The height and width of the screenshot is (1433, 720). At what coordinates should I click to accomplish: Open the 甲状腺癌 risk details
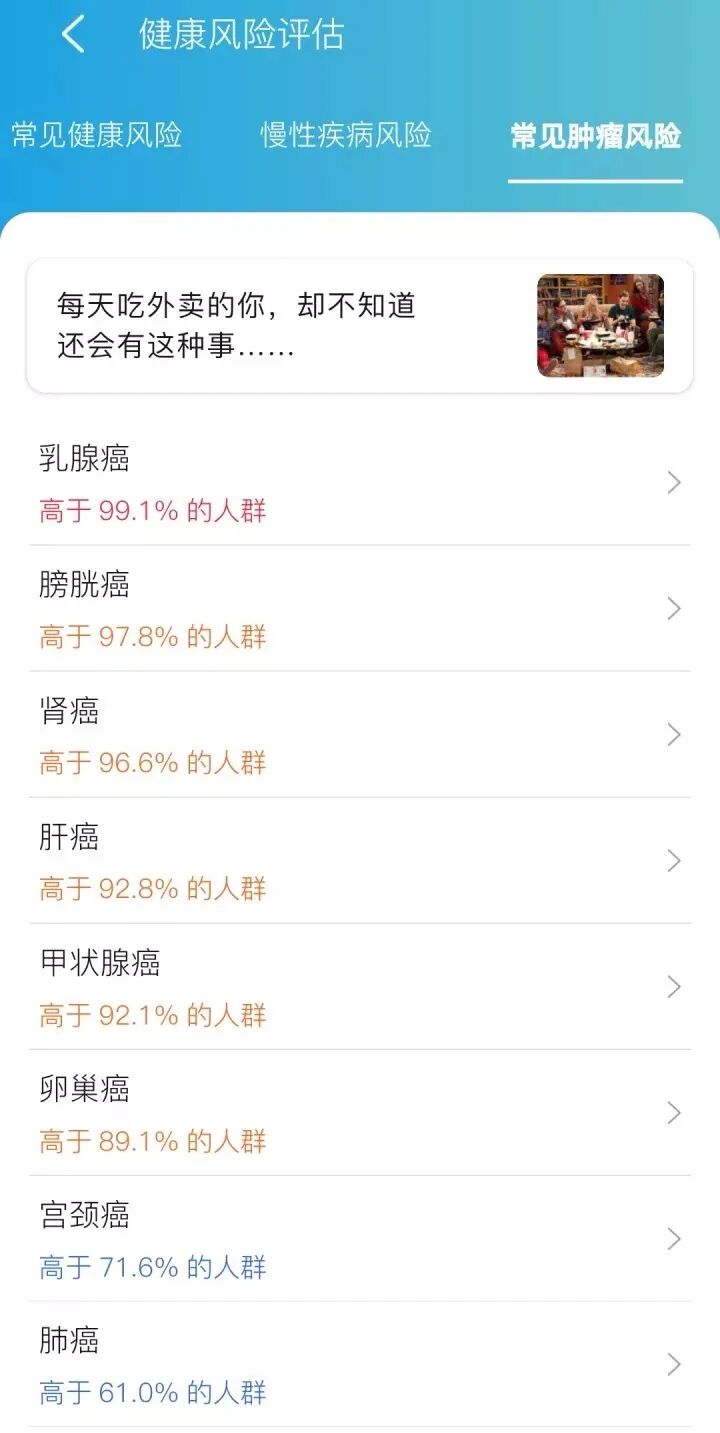360,987
